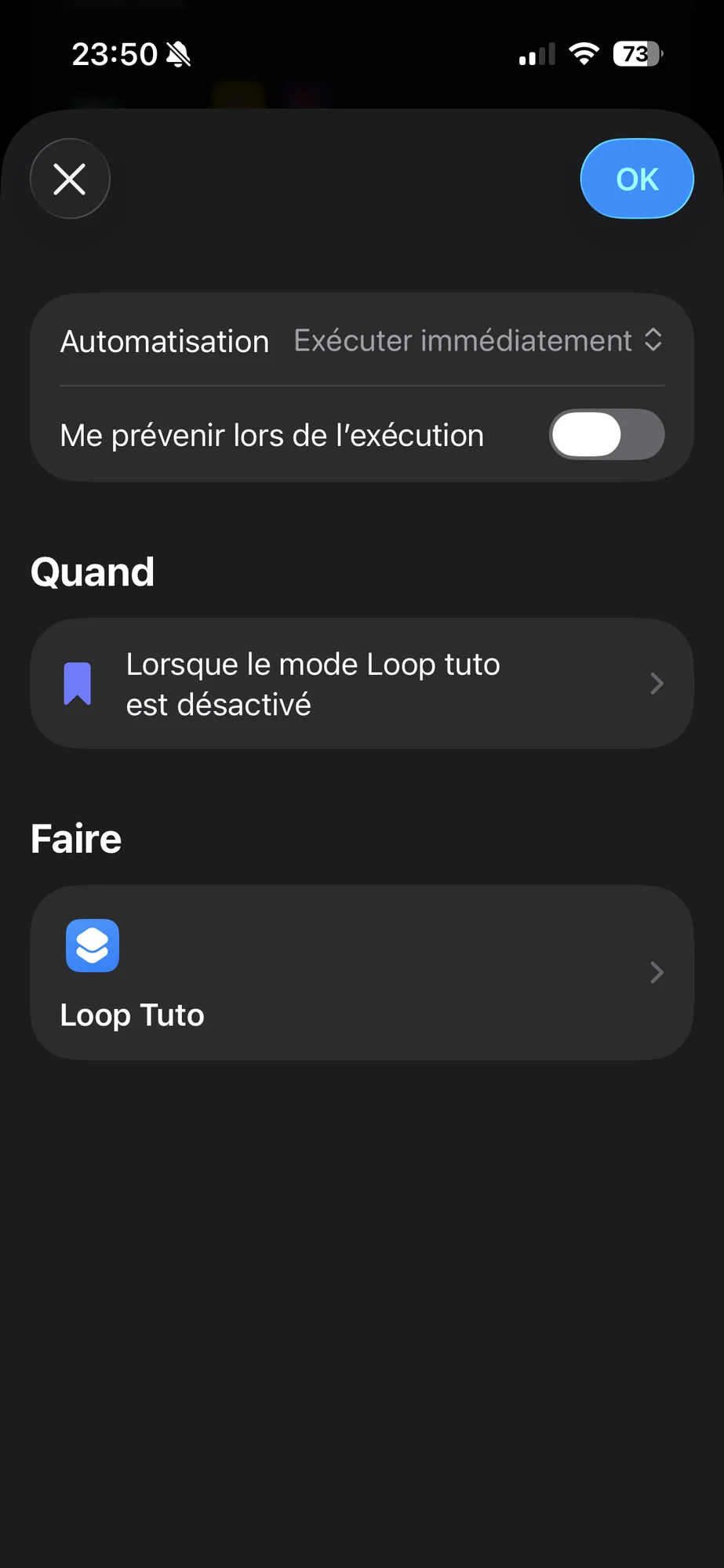The height and width of the screenshot is (1568, 724).
Task: Open the Lorsque le mode Loop tuto trigger
Action: 362,684
